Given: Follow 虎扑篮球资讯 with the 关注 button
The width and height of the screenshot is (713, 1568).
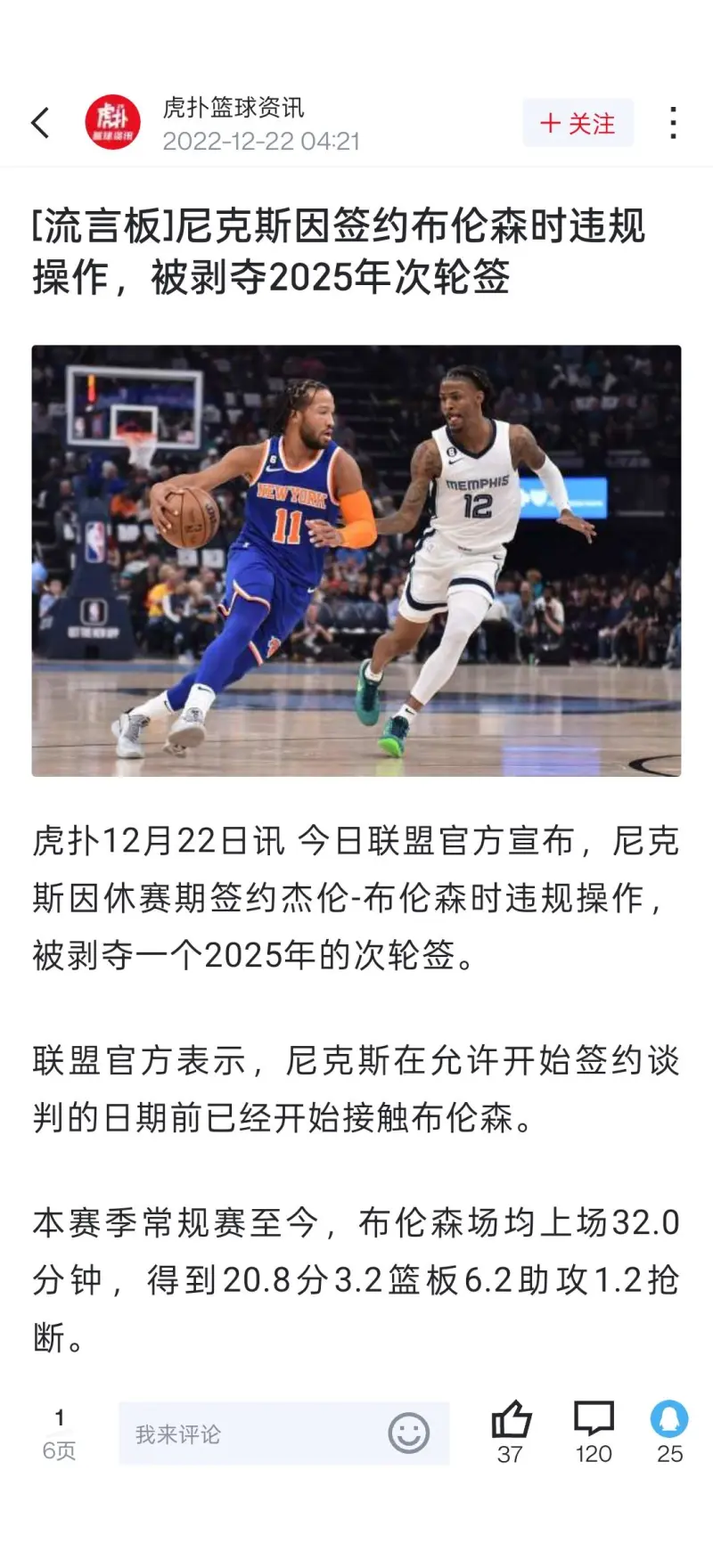Looking at the screenshot, I should (x=578, y=123).
